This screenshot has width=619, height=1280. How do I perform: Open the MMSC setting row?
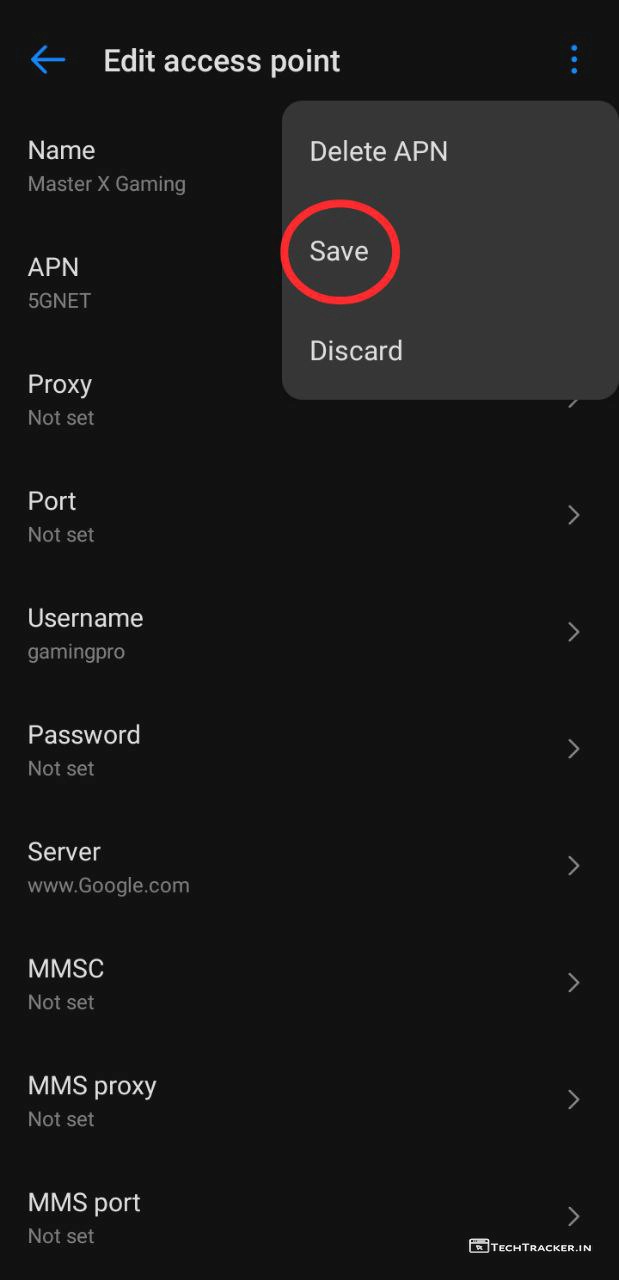click(x=300, y=984)
